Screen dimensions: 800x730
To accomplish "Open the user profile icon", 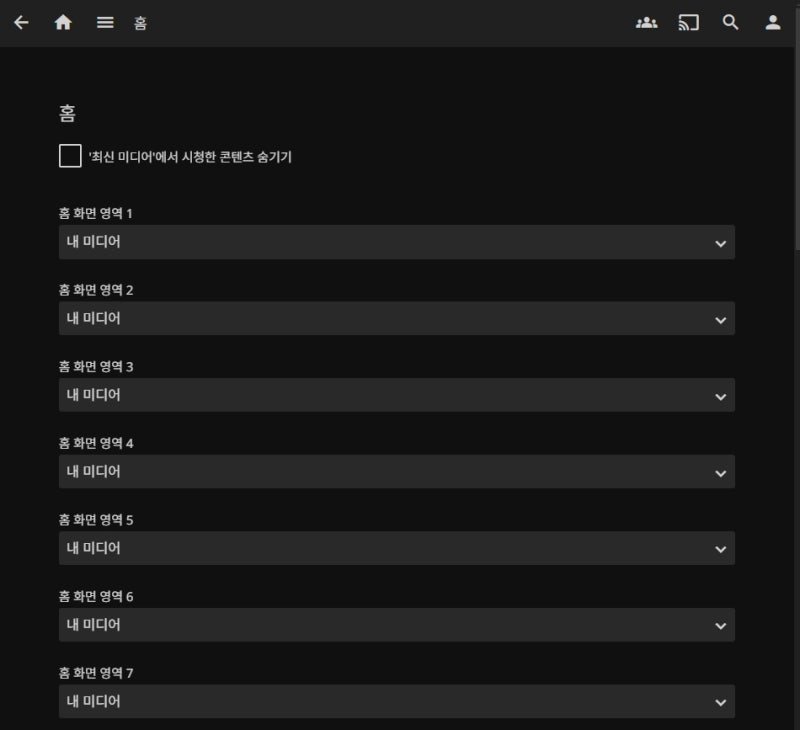I will (773, 22).
